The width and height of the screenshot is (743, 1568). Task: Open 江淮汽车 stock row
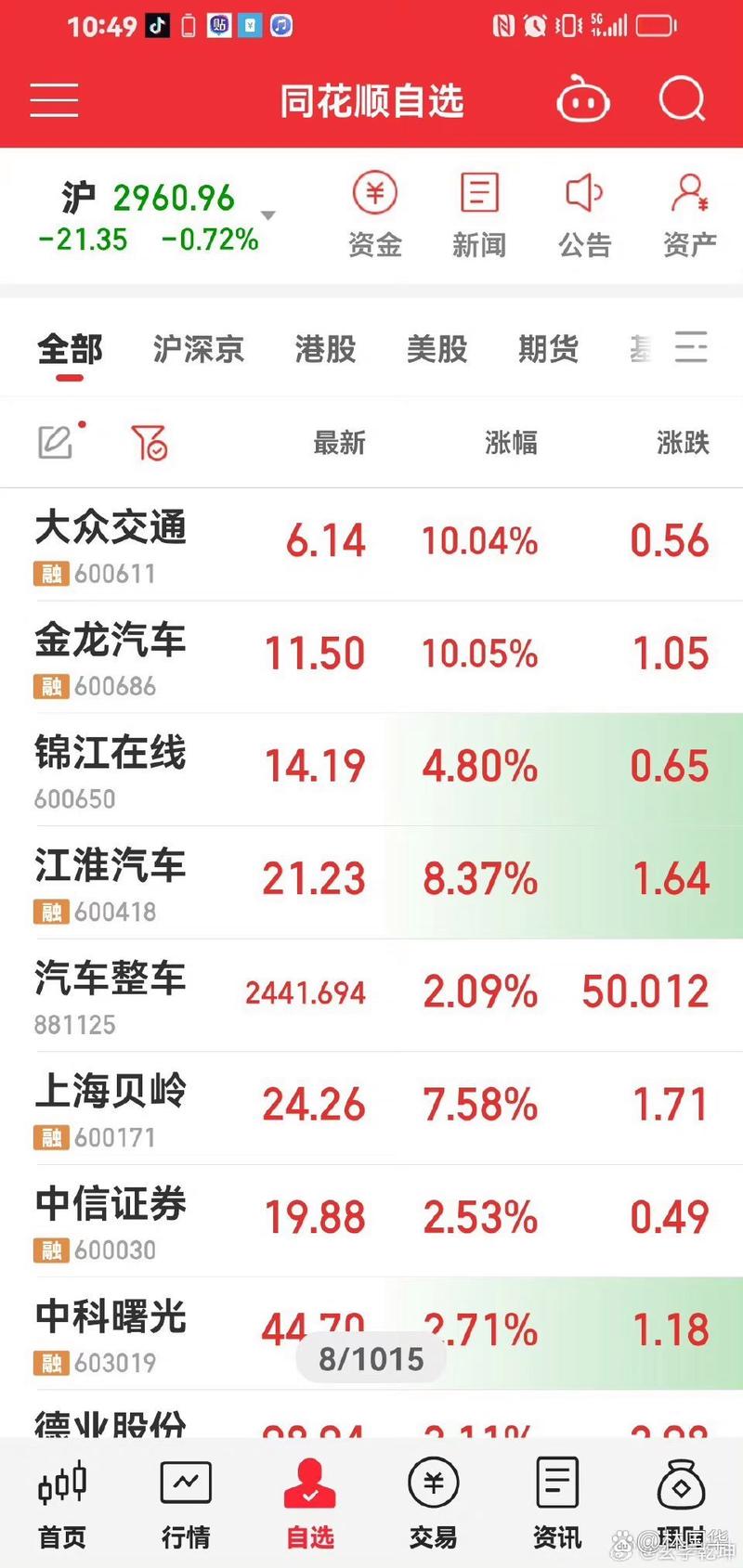371,882
